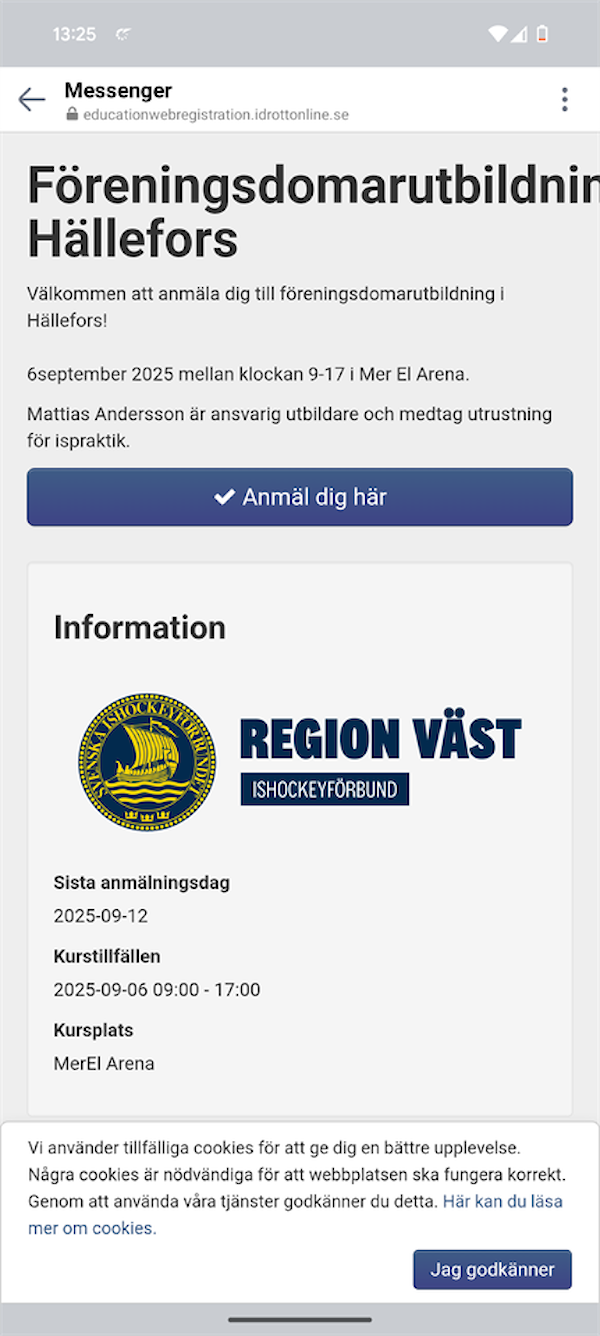The height and width of the screenshot is (1336, 600).
Task: Open the three-dot overflow menu
Action: 565,99
